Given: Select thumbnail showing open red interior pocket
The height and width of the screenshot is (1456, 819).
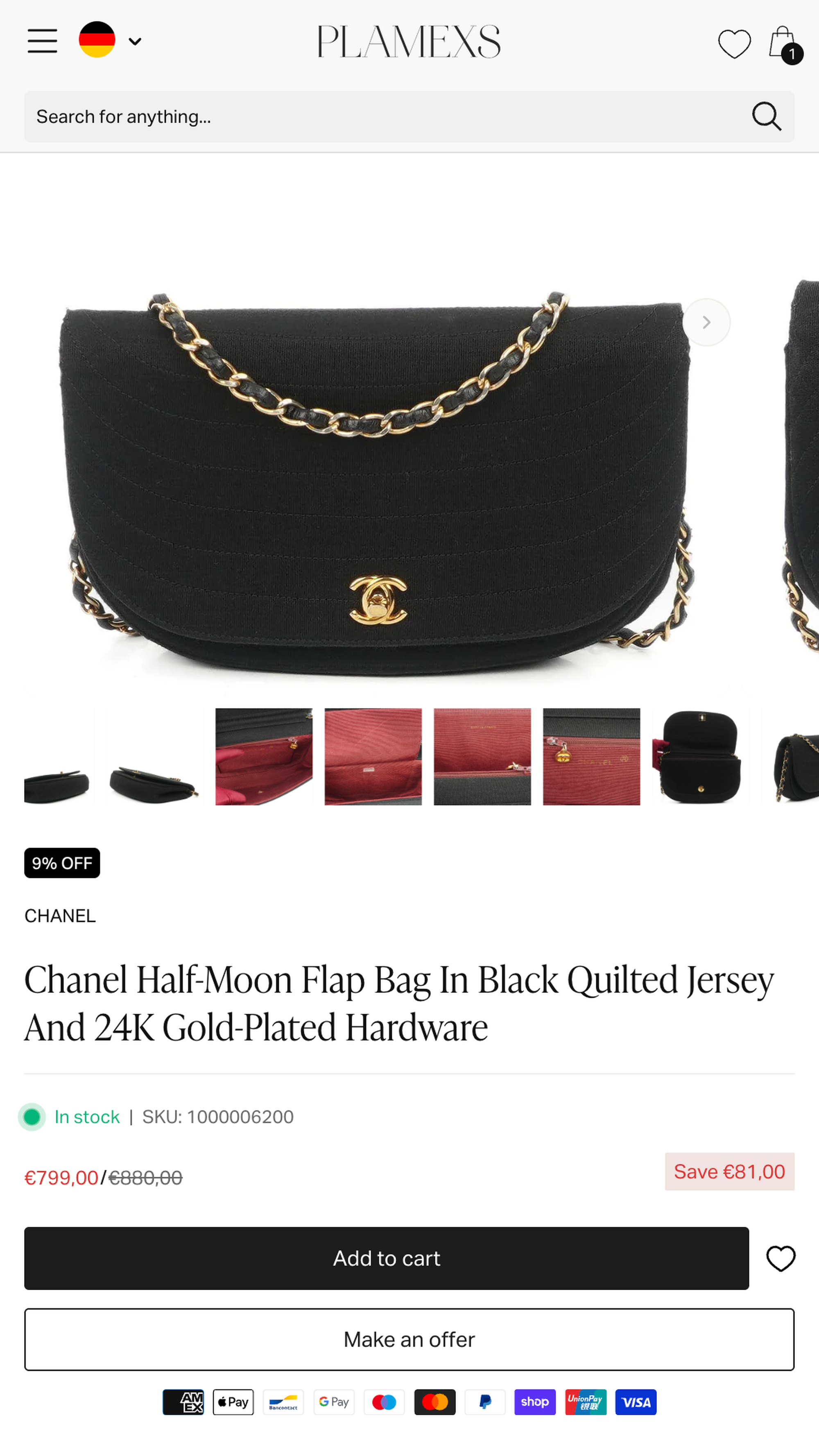Looking at the screenshot, I should coord(264,757).
